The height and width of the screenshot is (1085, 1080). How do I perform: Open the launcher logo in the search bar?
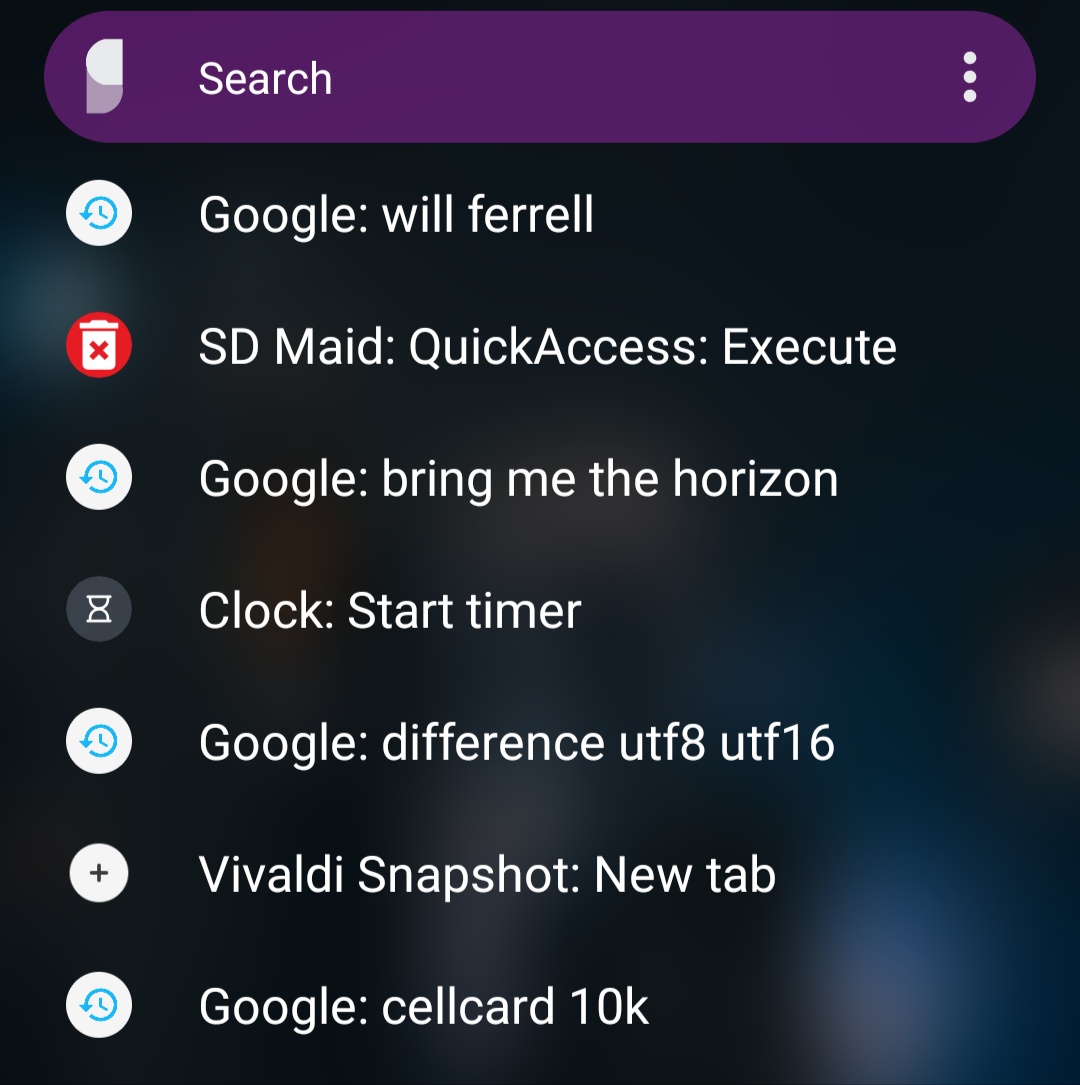click(x=104, y=77)
